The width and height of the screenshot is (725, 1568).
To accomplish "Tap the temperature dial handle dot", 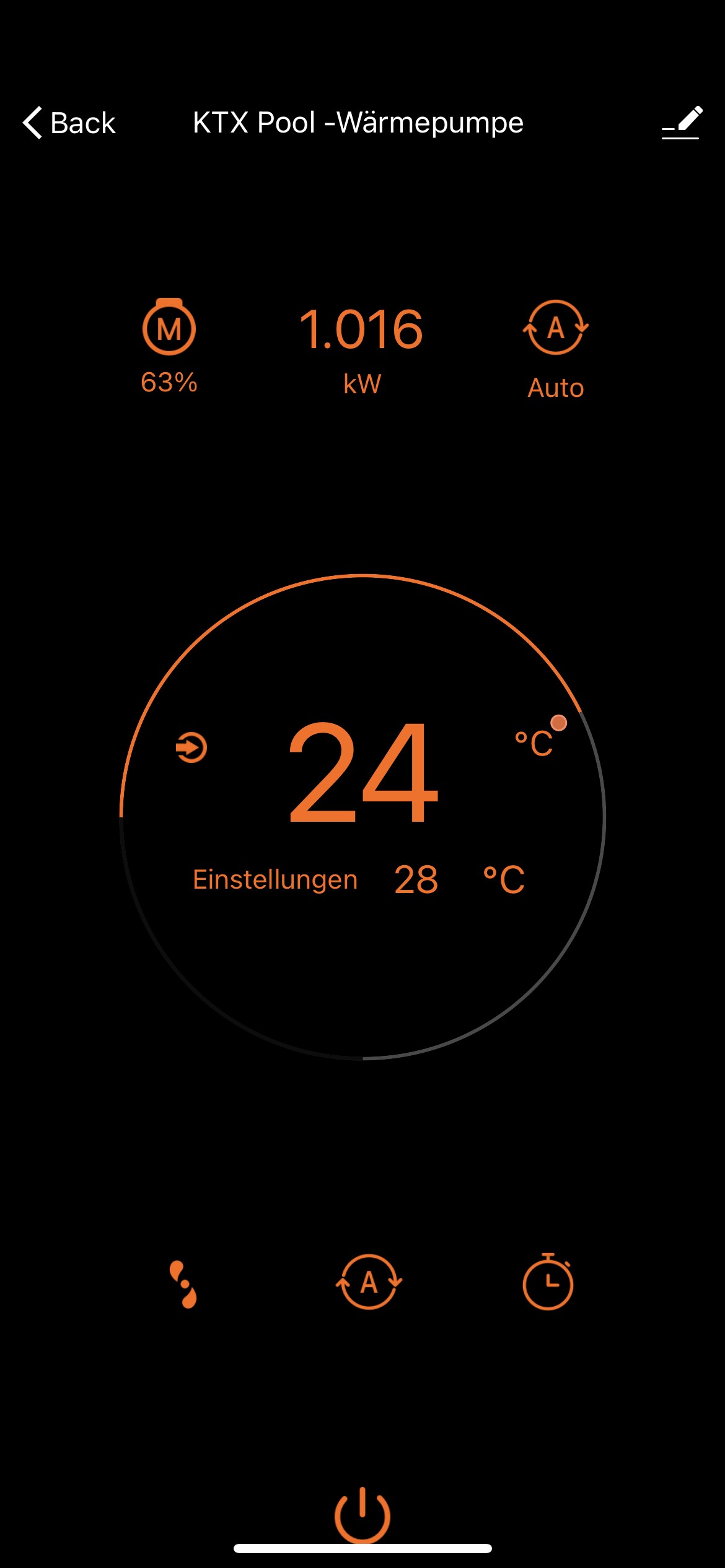I will pyautogui.click(x=558, y=723).
